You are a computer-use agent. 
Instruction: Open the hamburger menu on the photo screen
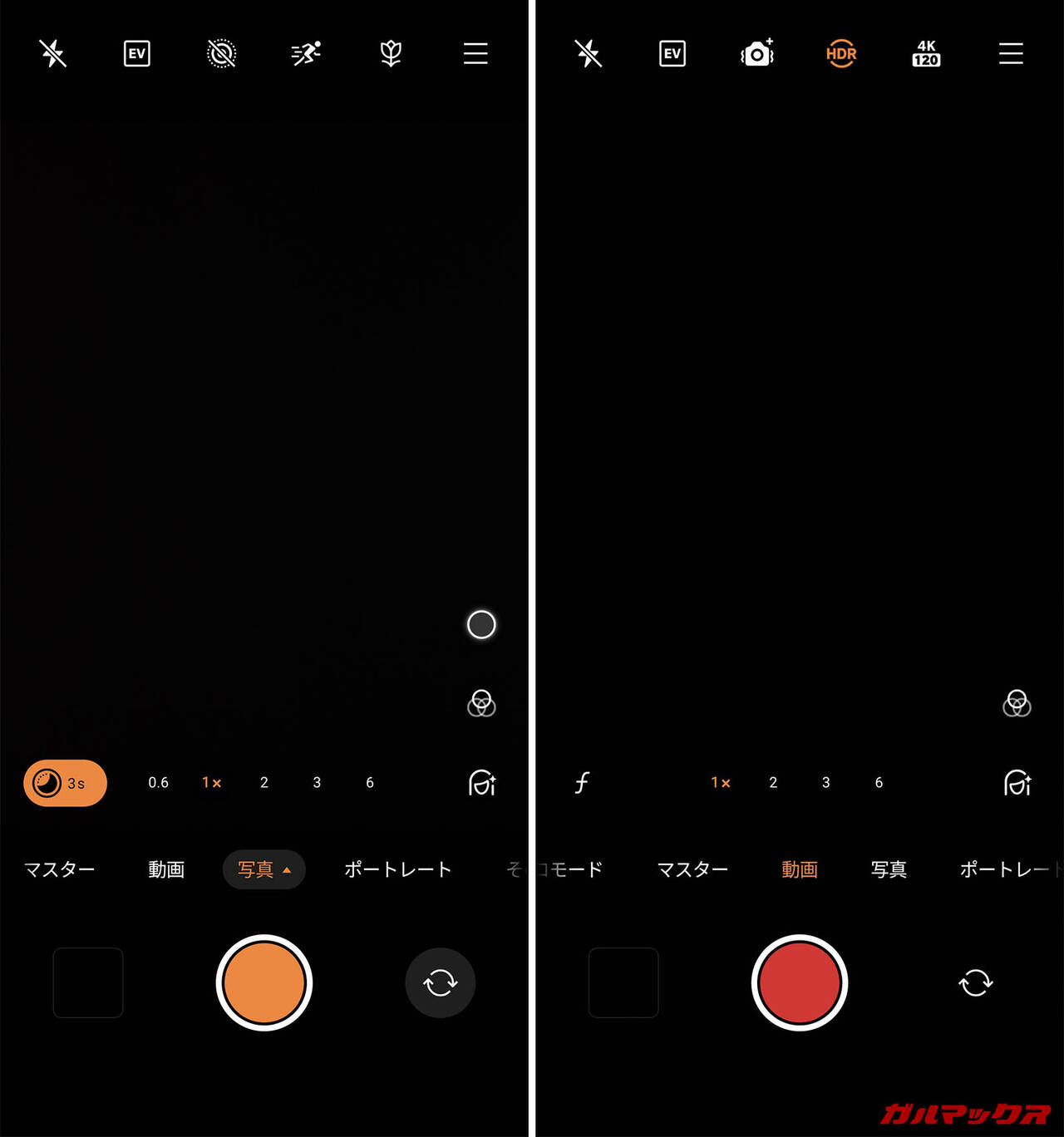[x=475, y=54]
